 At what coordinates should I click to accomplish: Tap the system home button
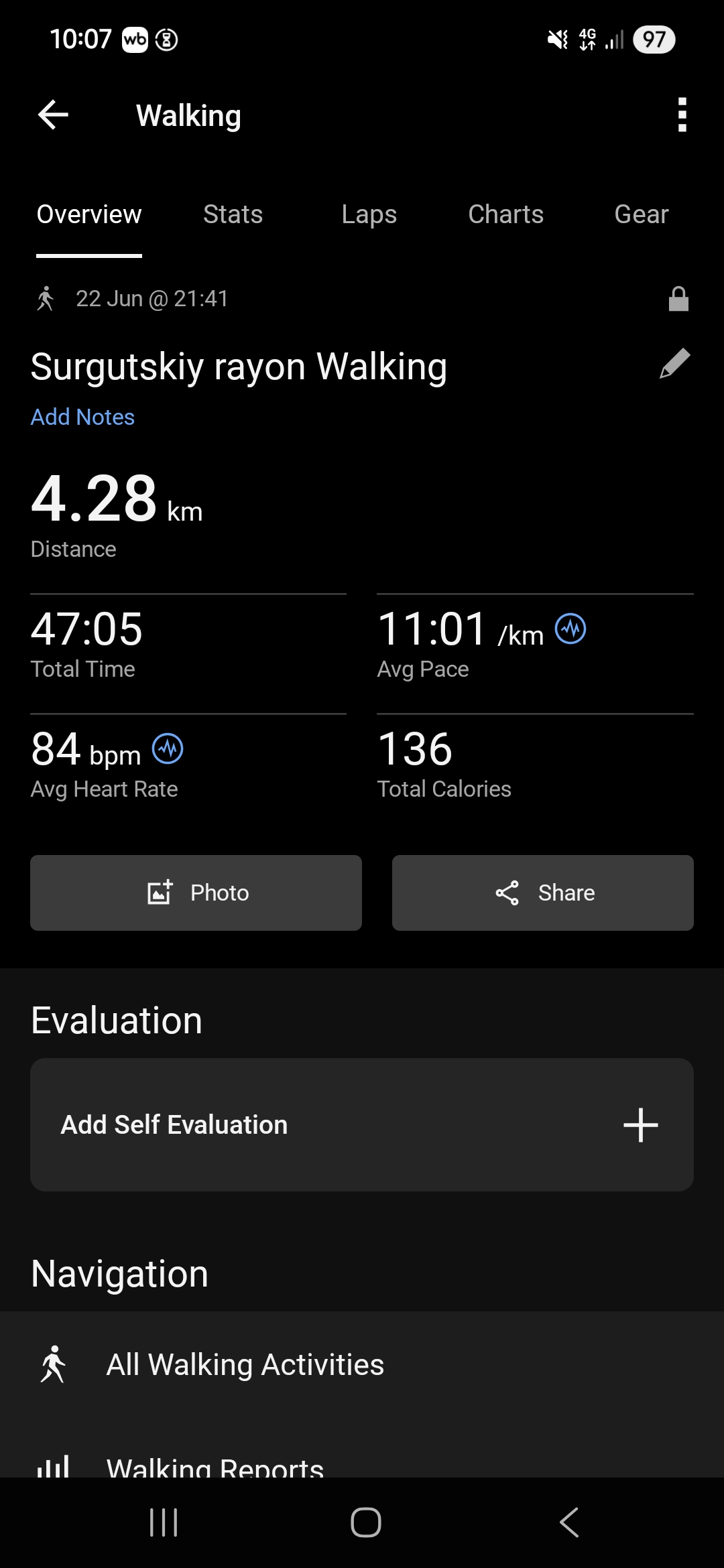[366, 1522]
